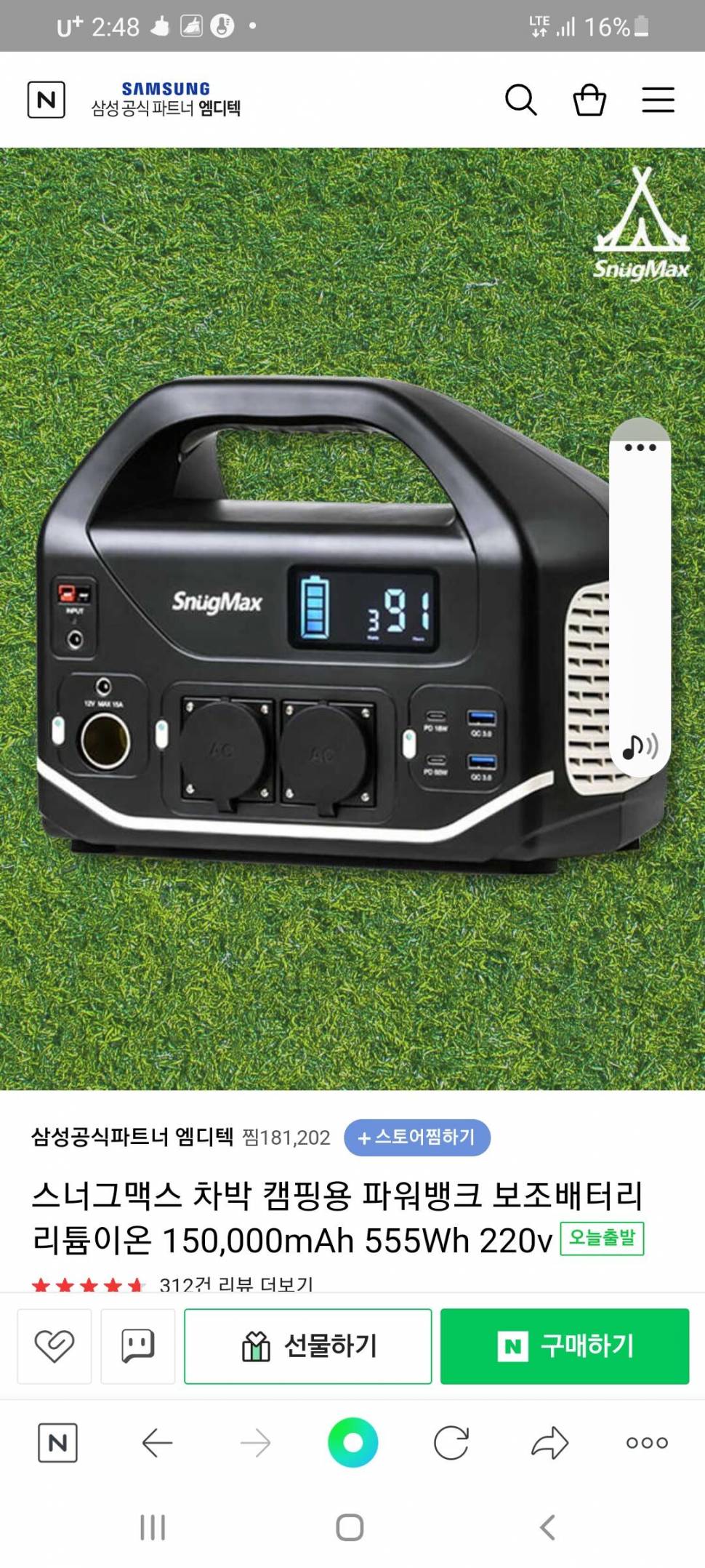The image size is (705, 1568).
Task: Tap the green Naver search button
Action: click(352, 1442)
